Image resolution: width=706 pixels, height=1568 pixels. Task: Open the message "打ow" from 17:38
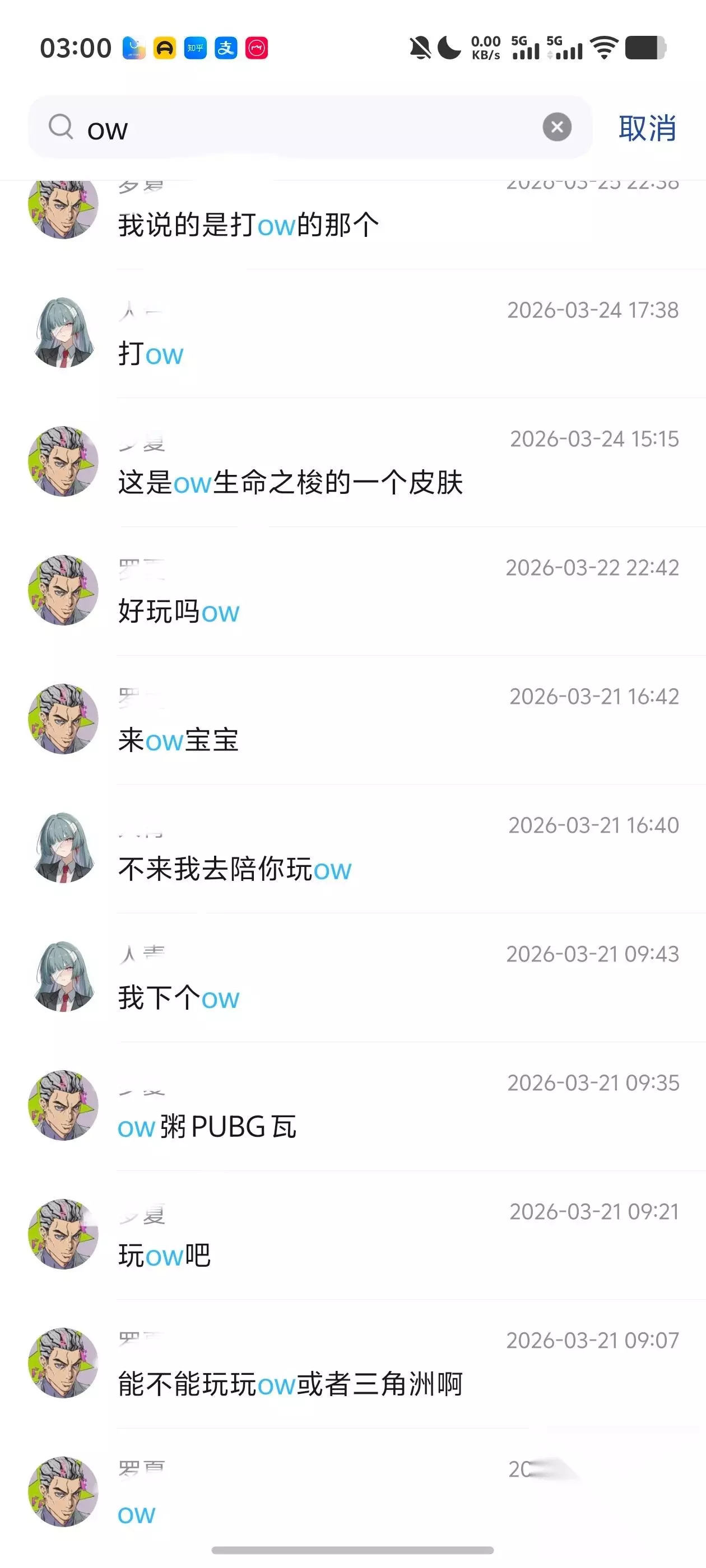tap(354, 334)
